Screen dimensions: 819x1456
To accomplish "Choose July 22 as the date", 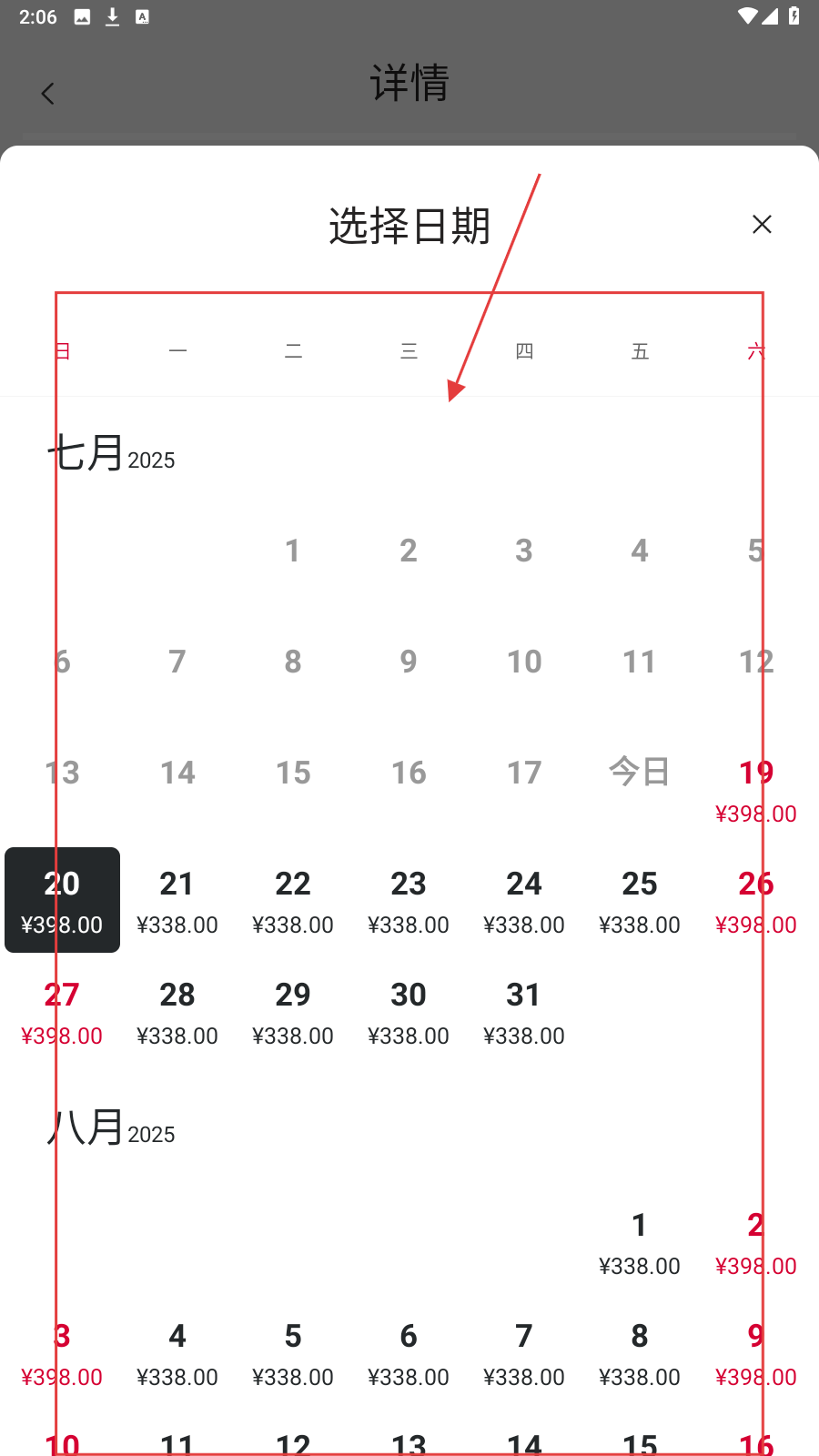I will tap(293, 901).
